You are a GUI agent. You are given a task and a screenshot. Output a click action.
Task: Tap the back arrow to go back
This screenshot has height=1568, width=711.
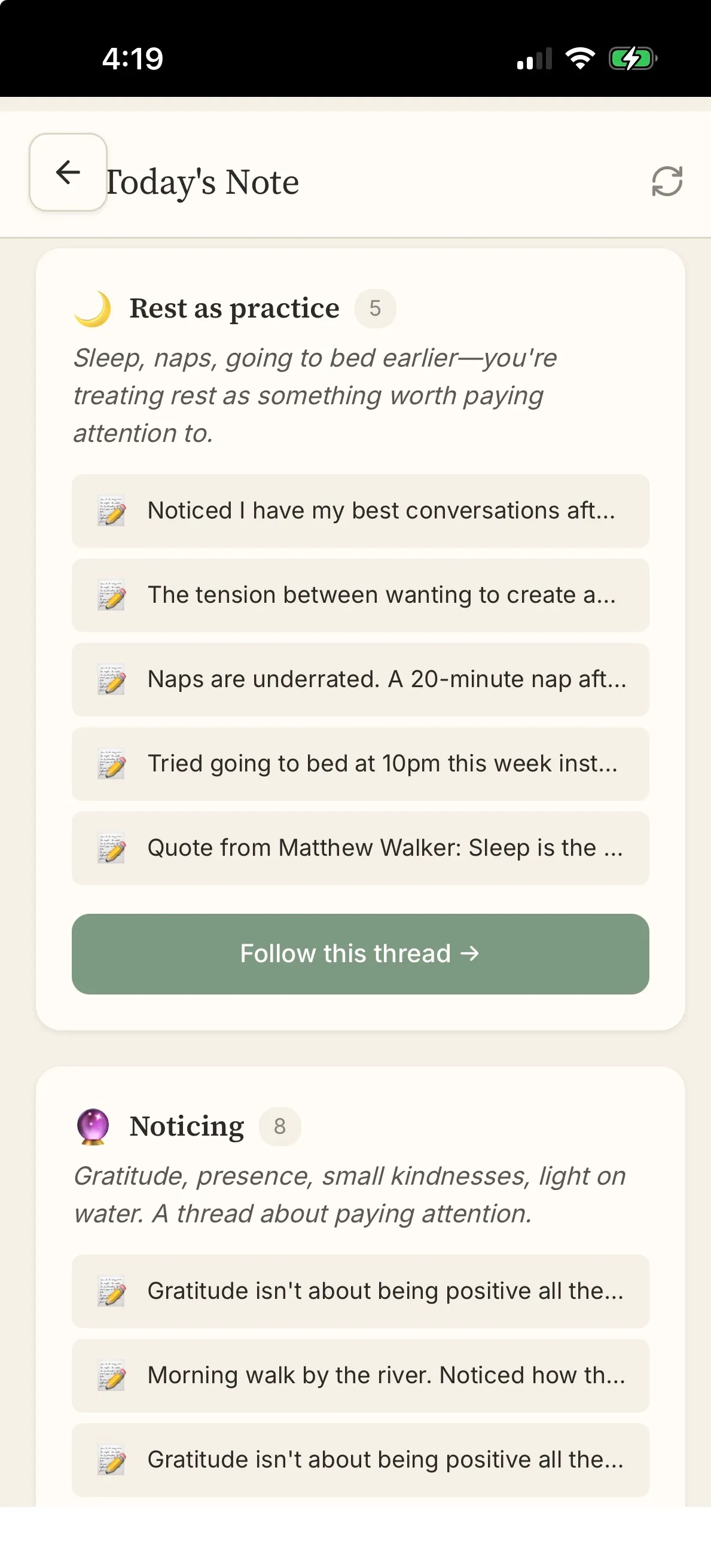click(x=68, y=172)
